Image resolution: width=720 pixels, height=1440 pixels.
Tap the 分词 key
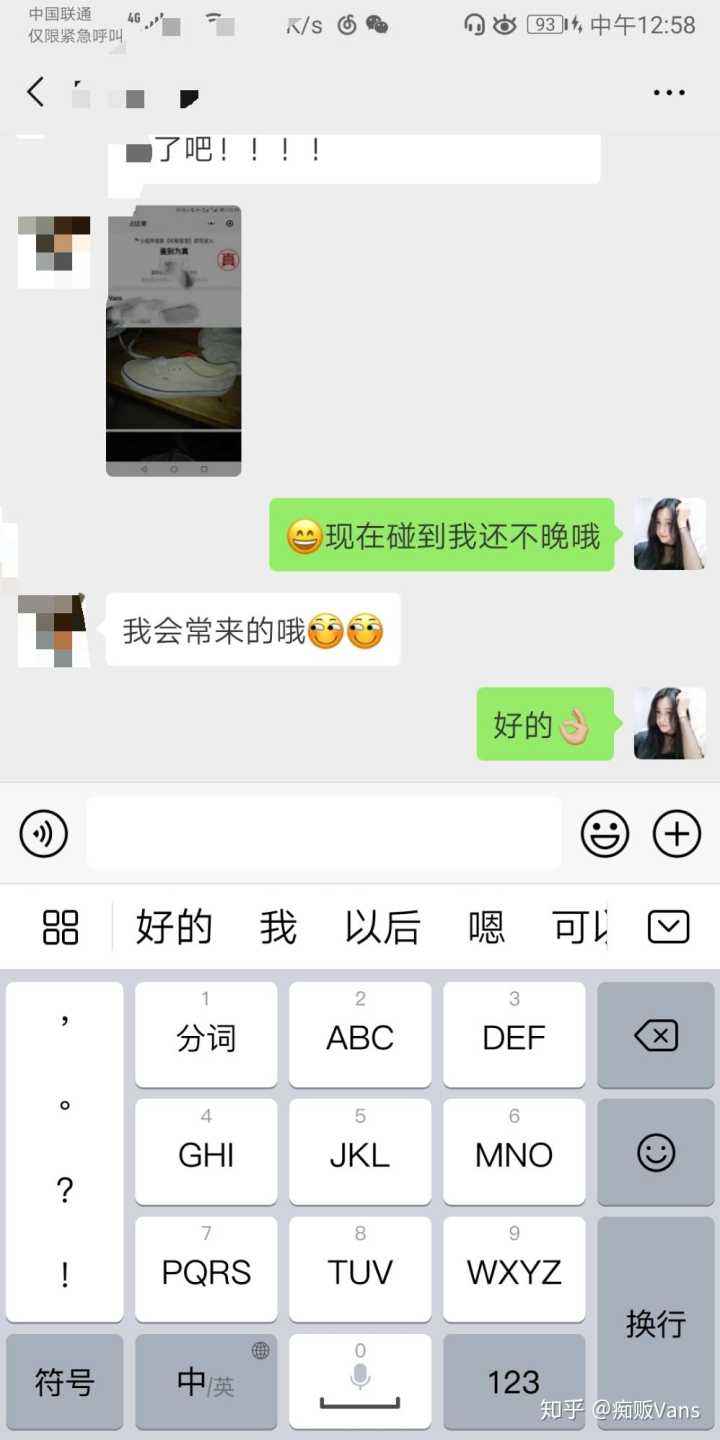tap(206, 1036)
